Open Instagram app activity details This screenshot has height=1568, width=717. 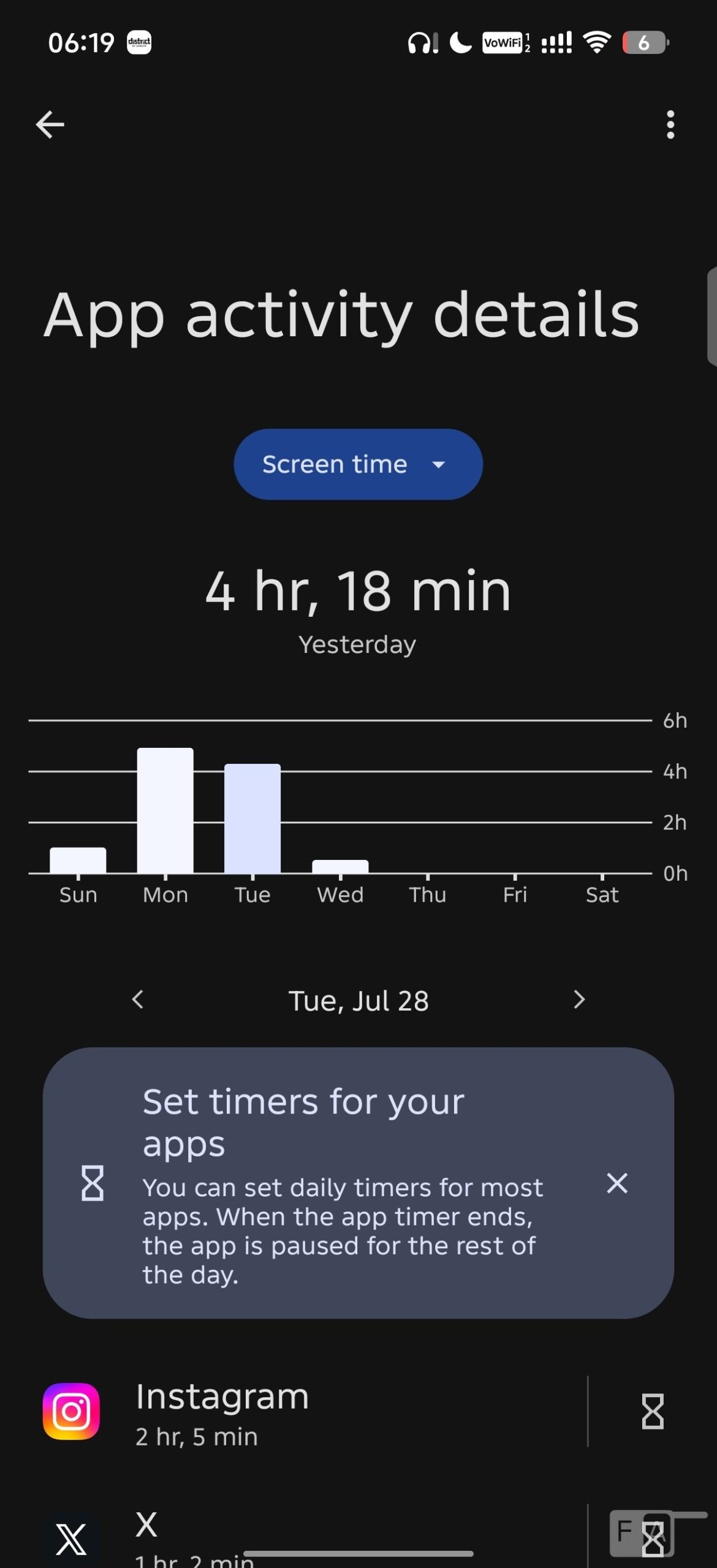point(313,1412)
